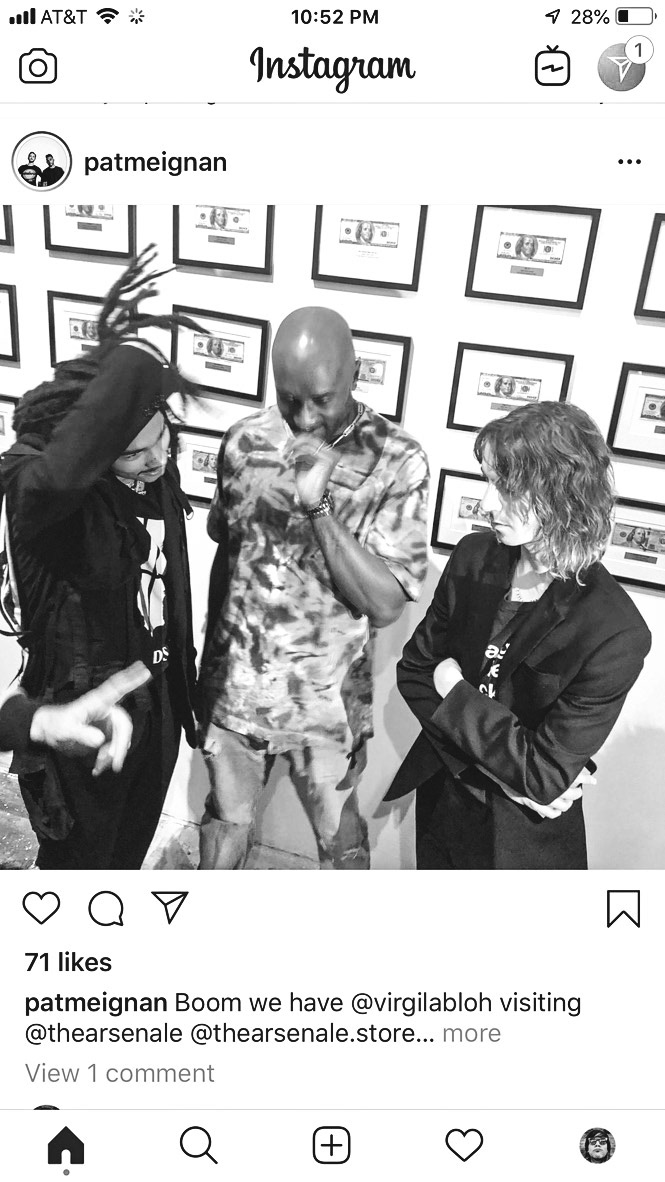Open the camera from the top bar
This screenshot has height=1182, width=665.
(x=38, y=67)
